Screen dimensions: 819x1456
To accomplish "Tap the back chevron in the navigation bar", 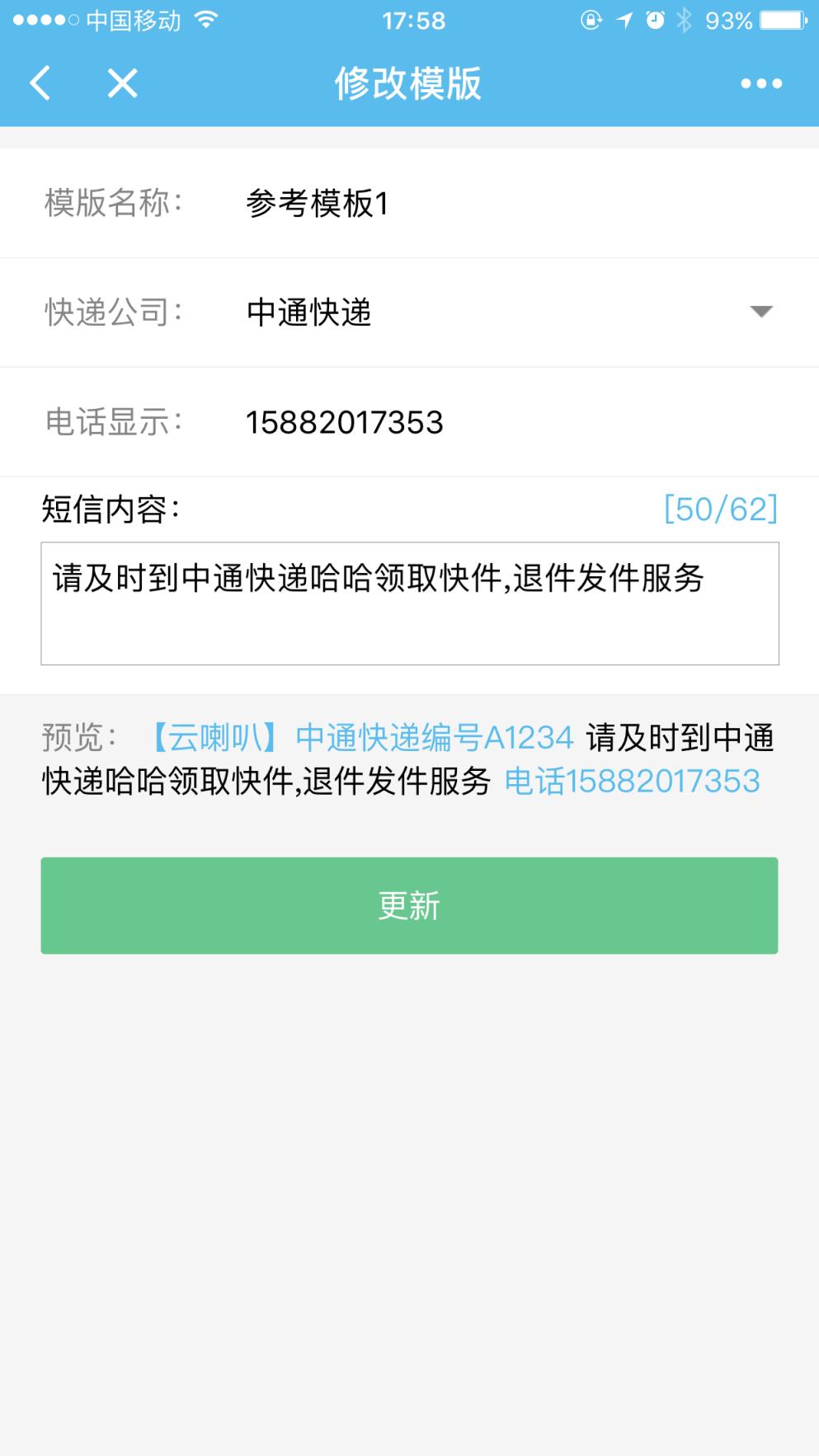I will pyautogui.click(x=40, y=82).
